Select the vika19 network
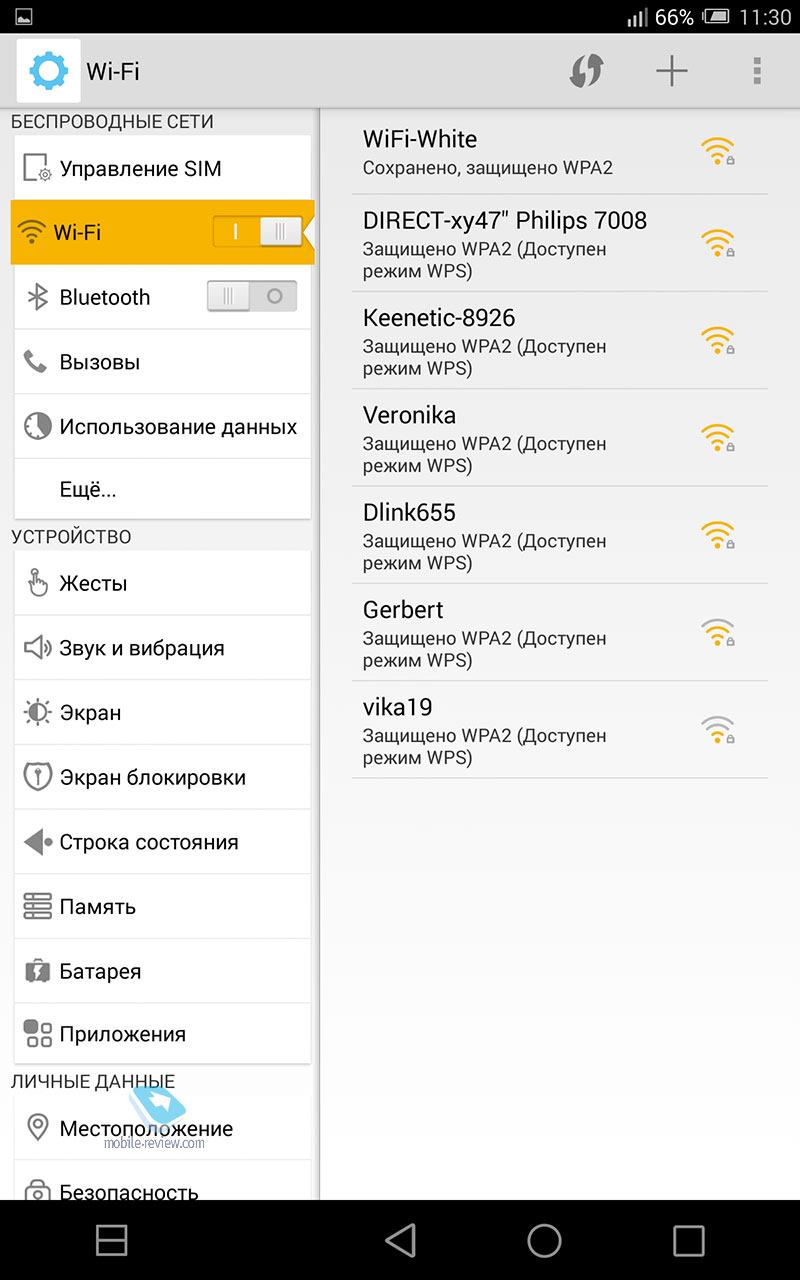Viewport: 800px width, 1280px height. tap(560, 730)
